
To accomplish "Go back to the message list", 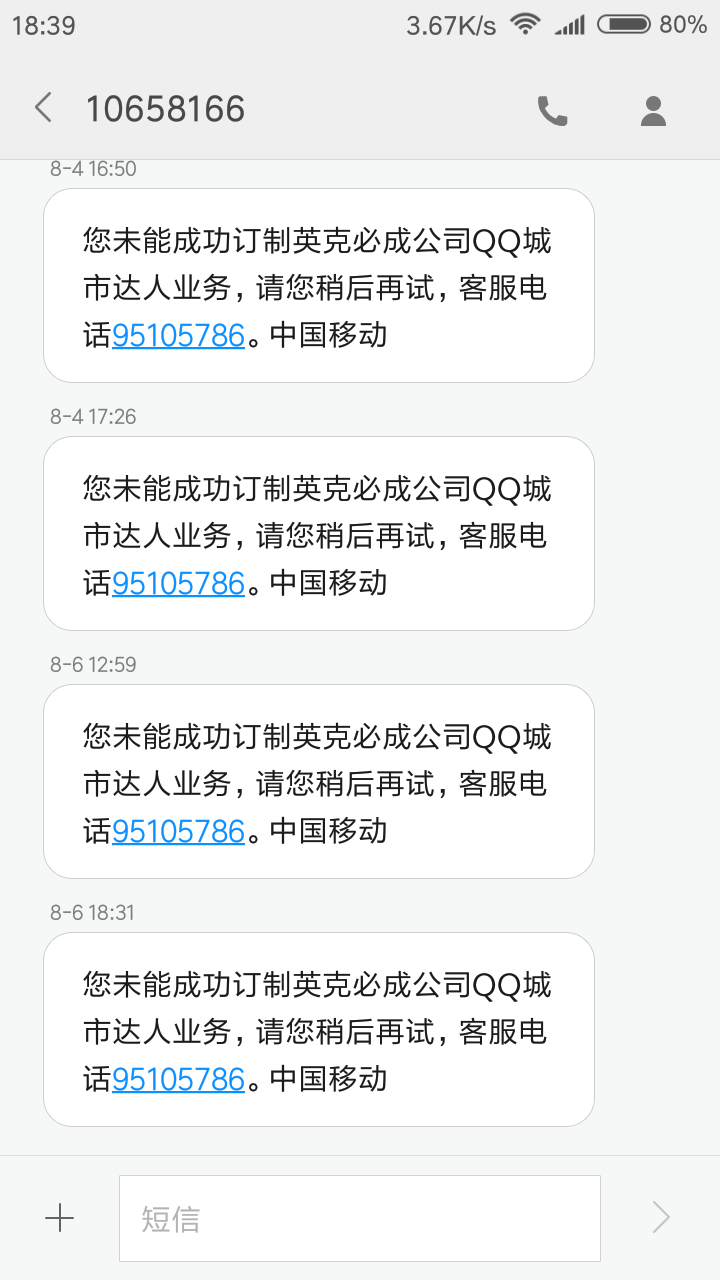I will (x=42, y=108).
